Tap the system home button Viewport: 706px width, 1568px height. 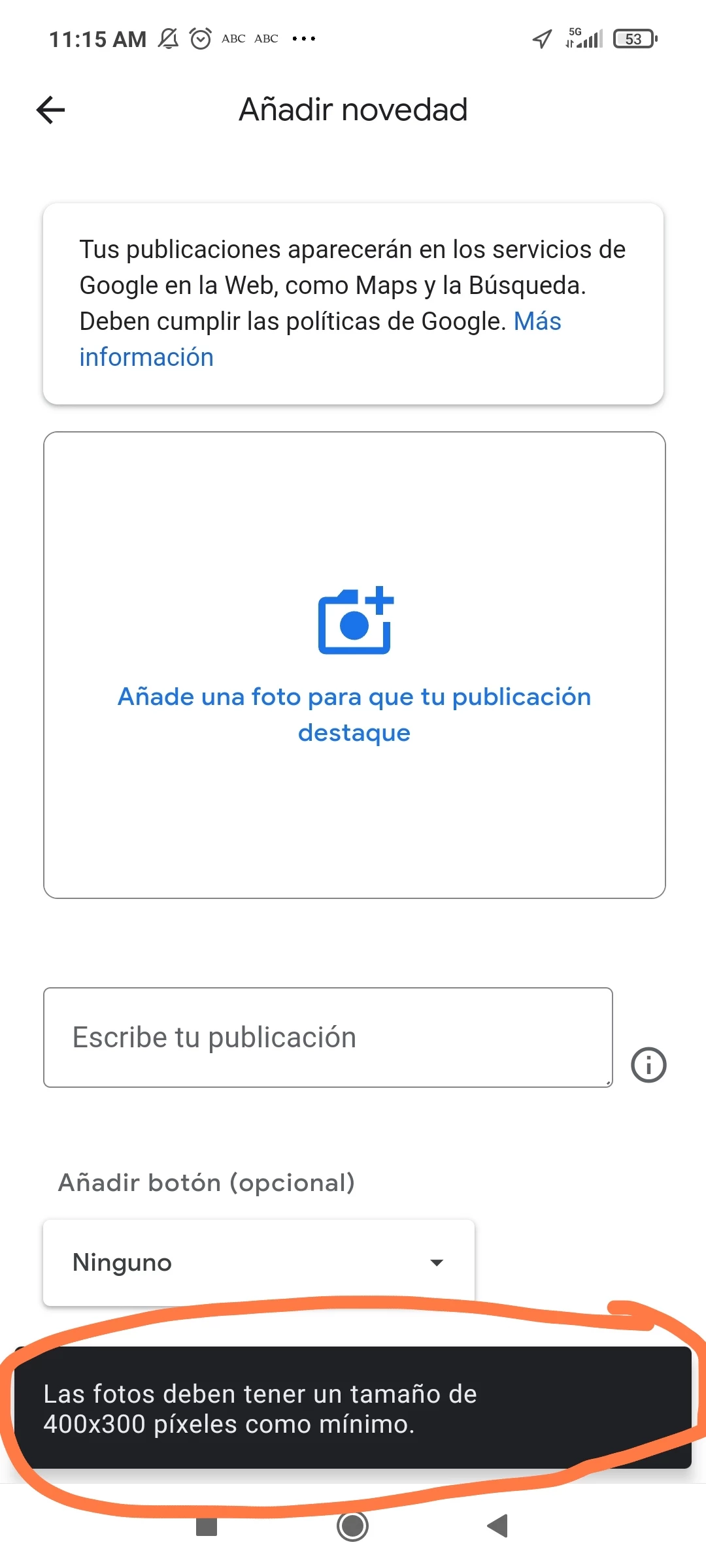[352, 1526]
